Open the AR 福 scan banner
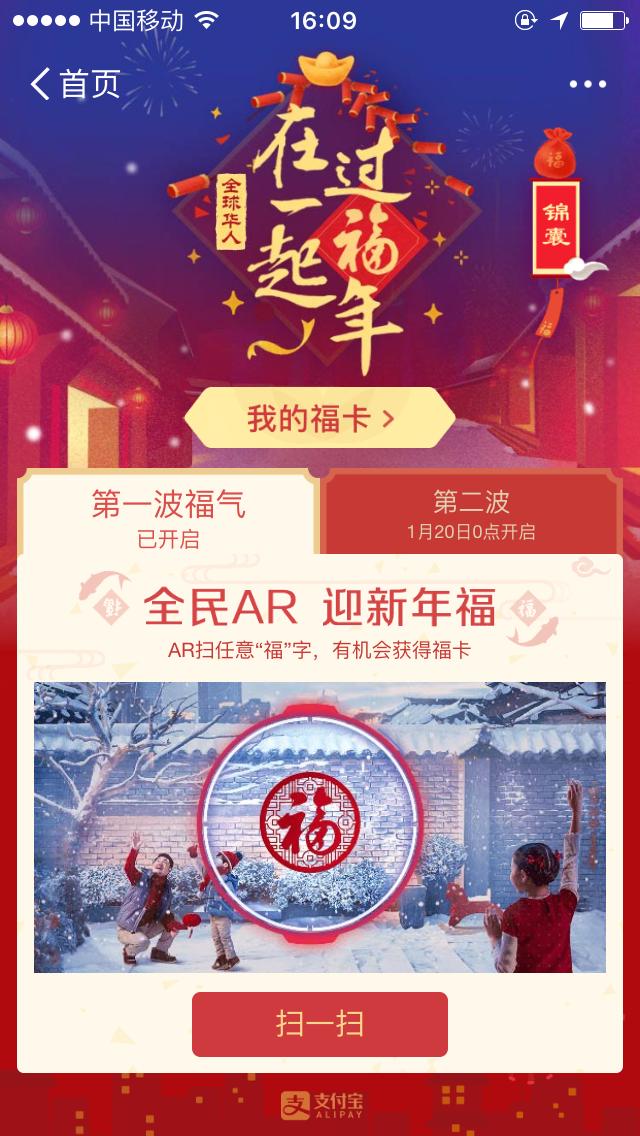This screenshot has width=640, height=1136. tap(320, 826)
